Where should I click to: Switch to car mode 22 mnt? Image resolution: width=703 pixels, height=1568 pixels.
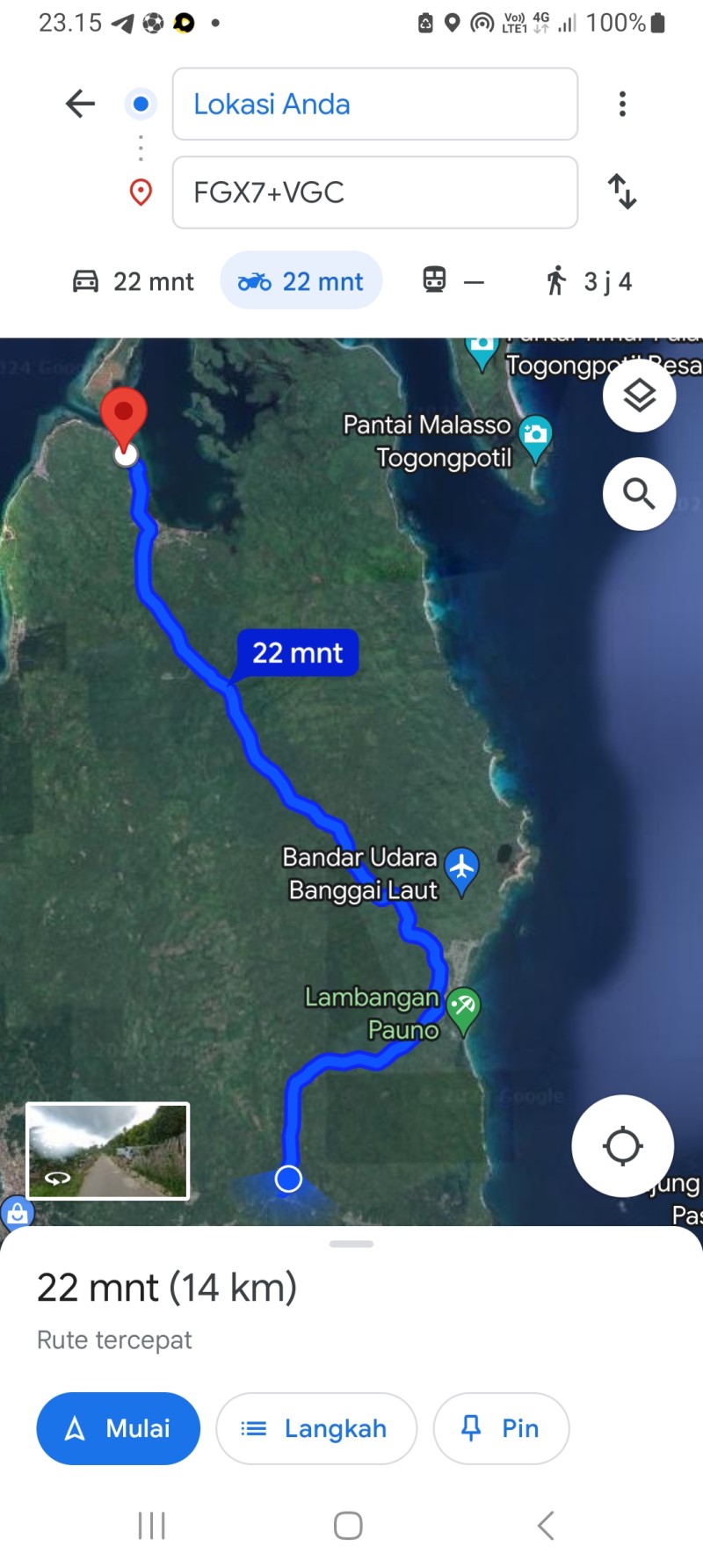(133, 281)
